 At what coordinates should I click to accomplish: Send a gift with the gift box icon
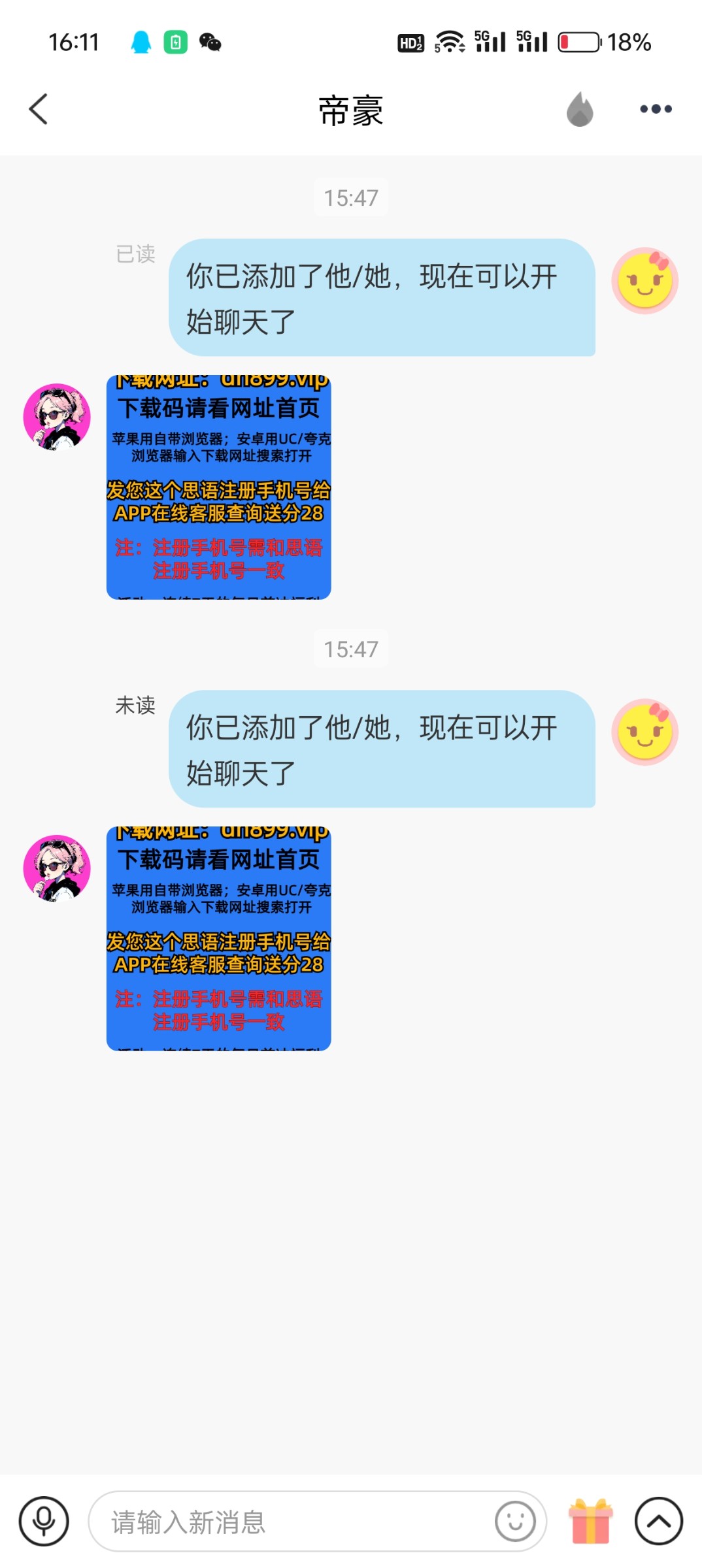pos(591,1522)
